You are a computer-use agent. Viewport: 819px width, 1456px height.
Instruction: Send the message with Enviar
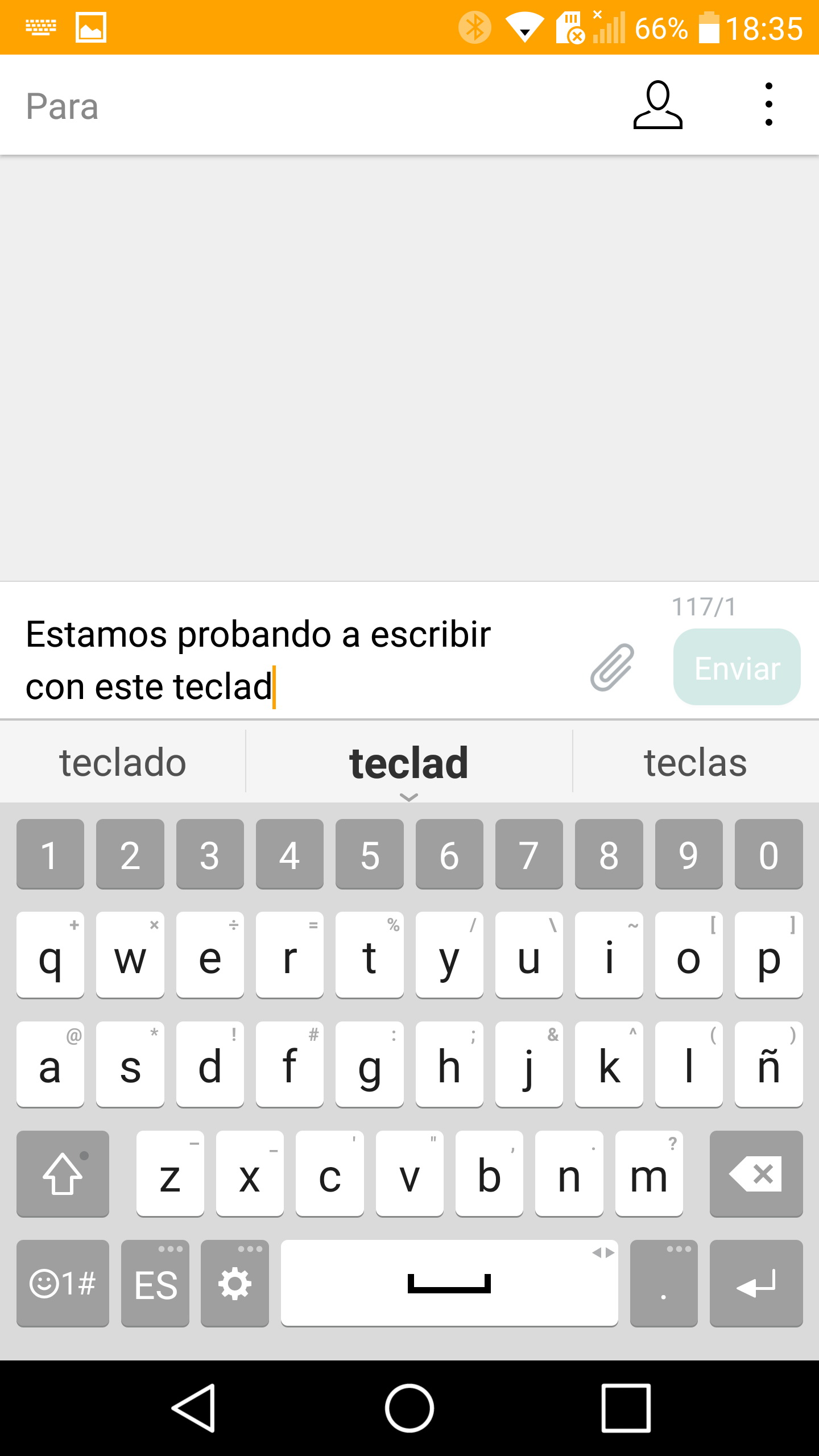[x=737, y=667]
